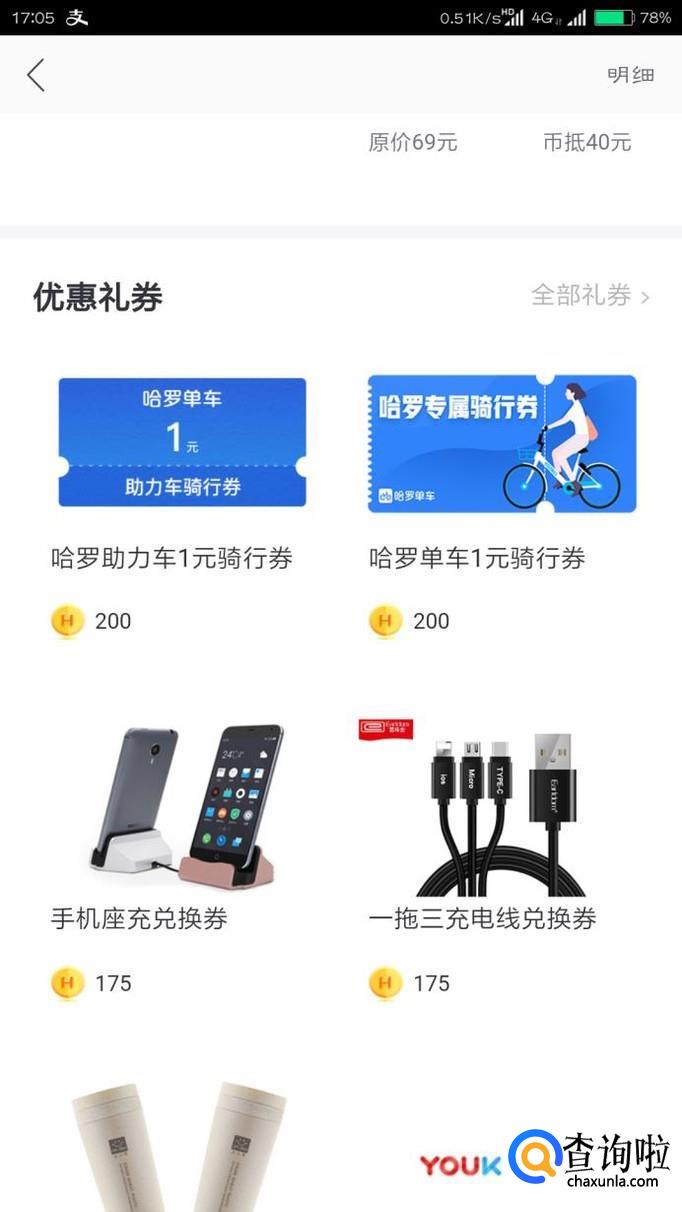
Task: View all coupons via 全部礼券
Action: click(590, 296)
